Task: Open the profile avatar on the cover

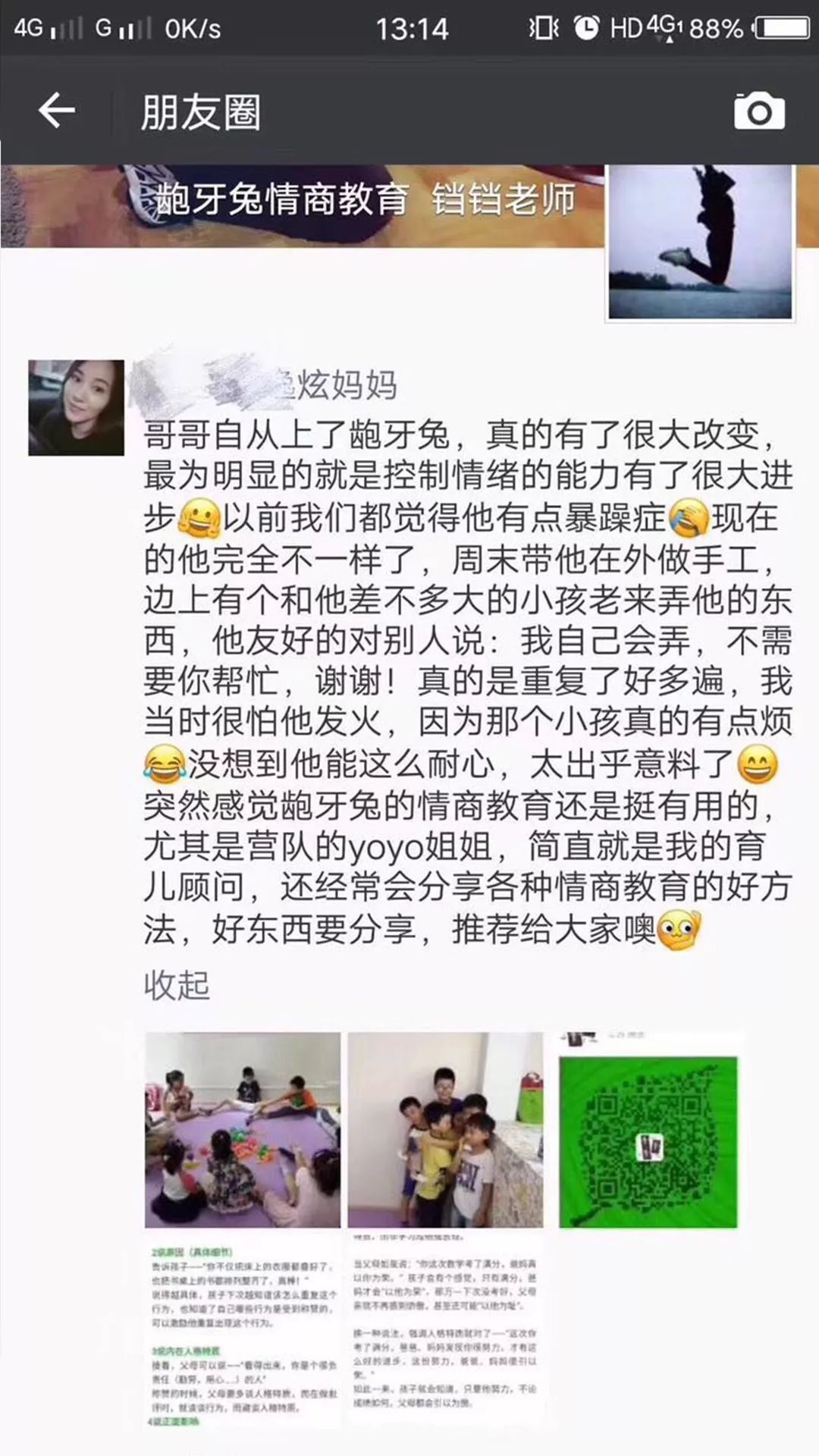Action: [700, 243]
